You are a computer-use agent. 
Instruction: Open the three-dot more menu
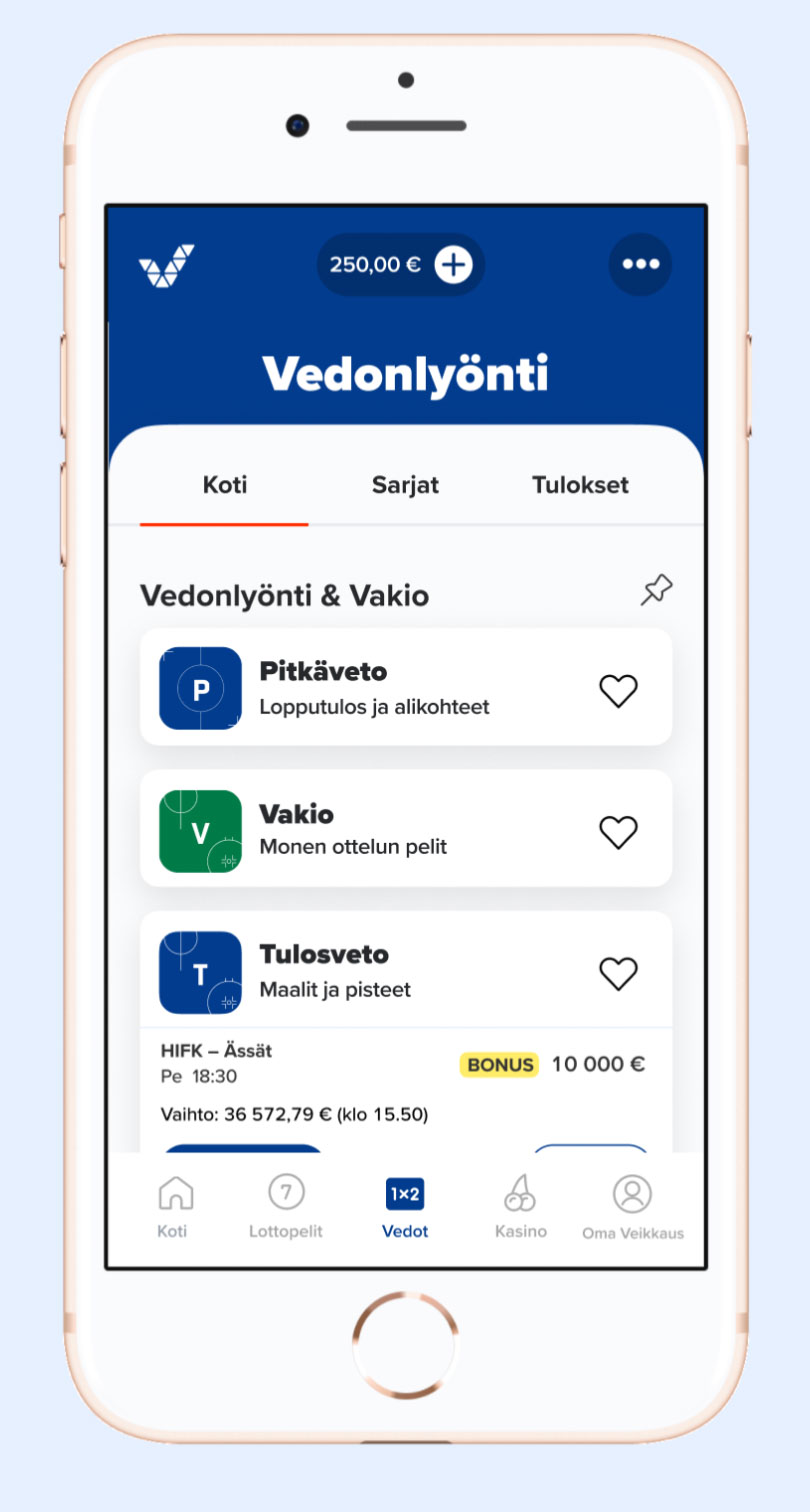click(640, 264)
